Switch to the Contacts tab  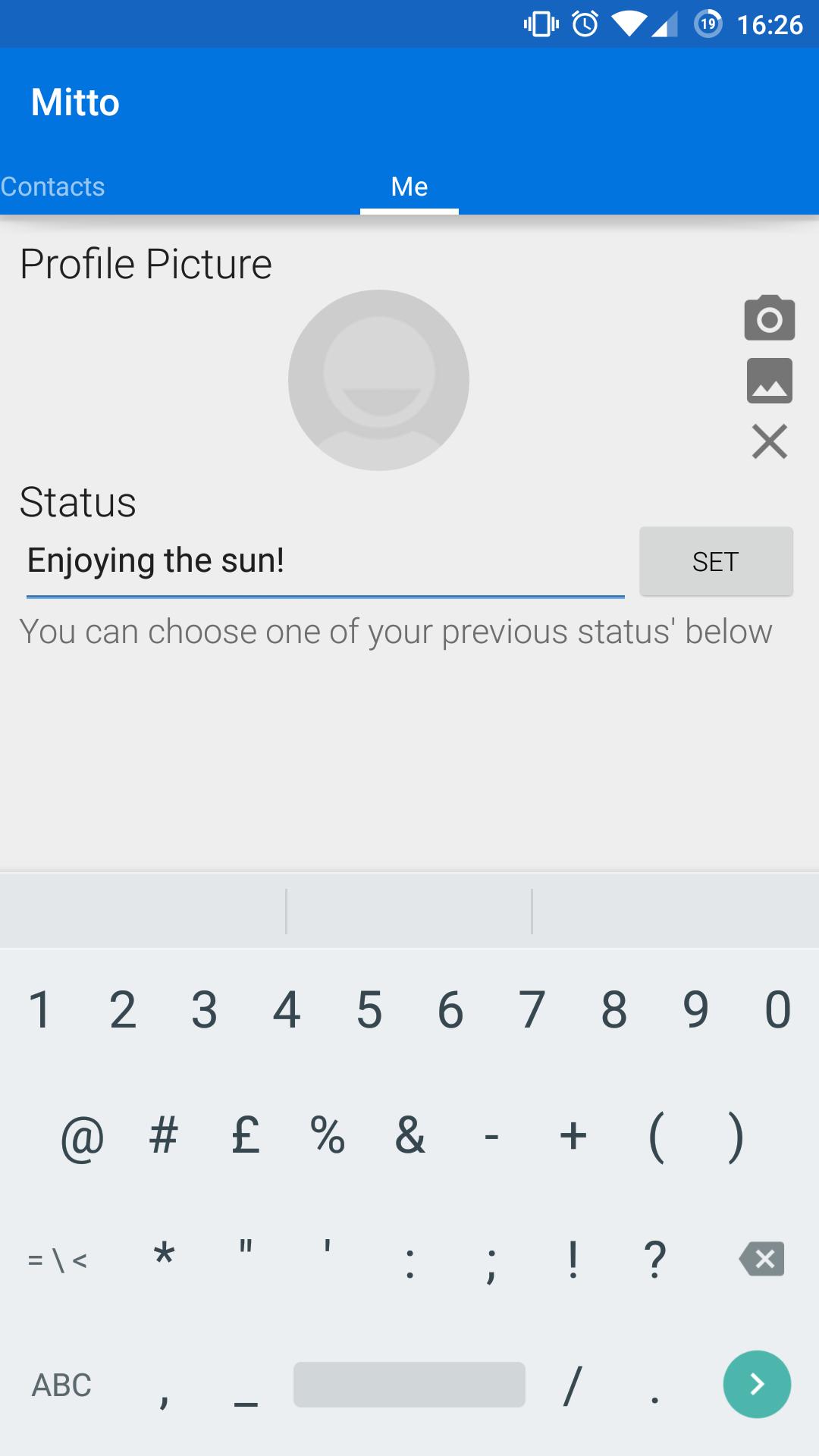click(53, 187)
